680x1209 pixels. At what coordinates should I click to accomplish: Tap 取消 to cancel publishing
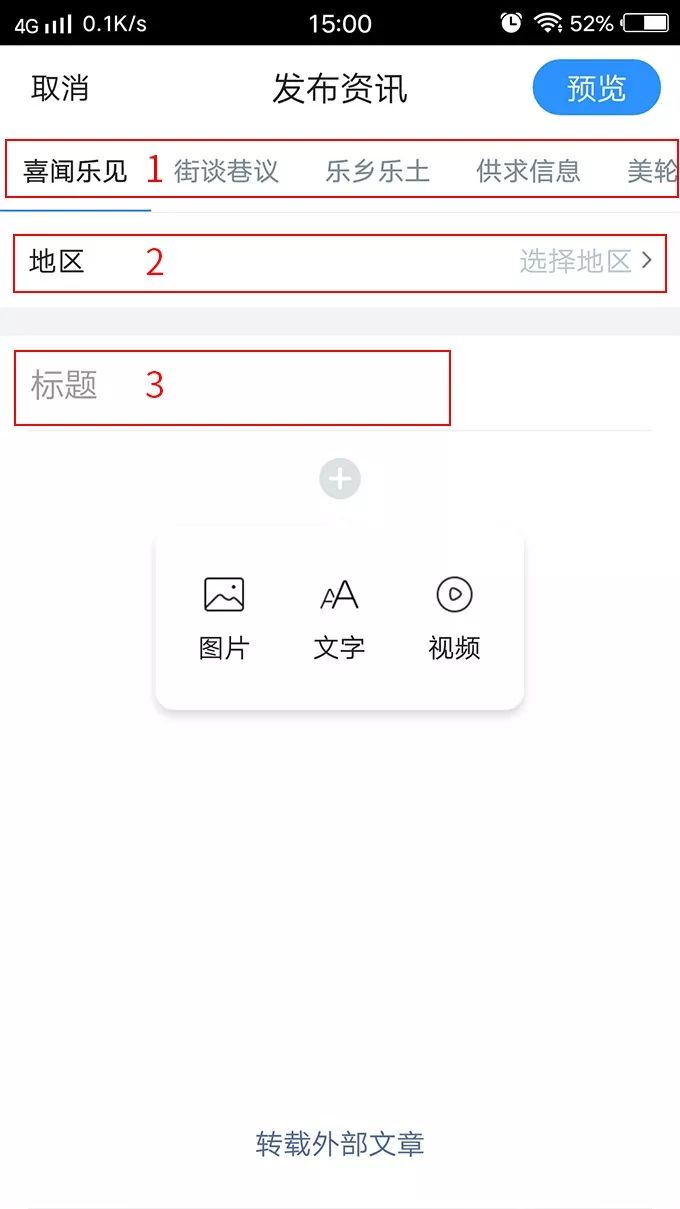[x=60, y=88]
